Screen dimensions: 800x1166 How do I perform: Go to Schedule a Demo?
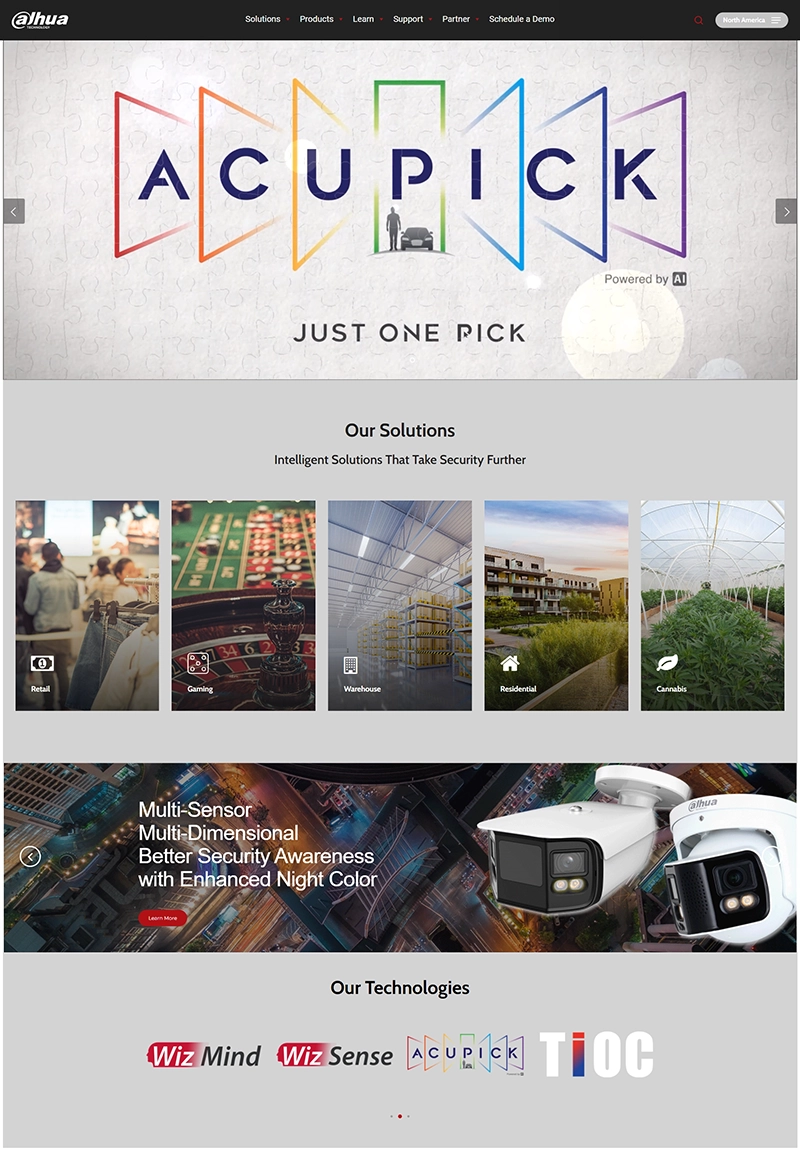521,19
